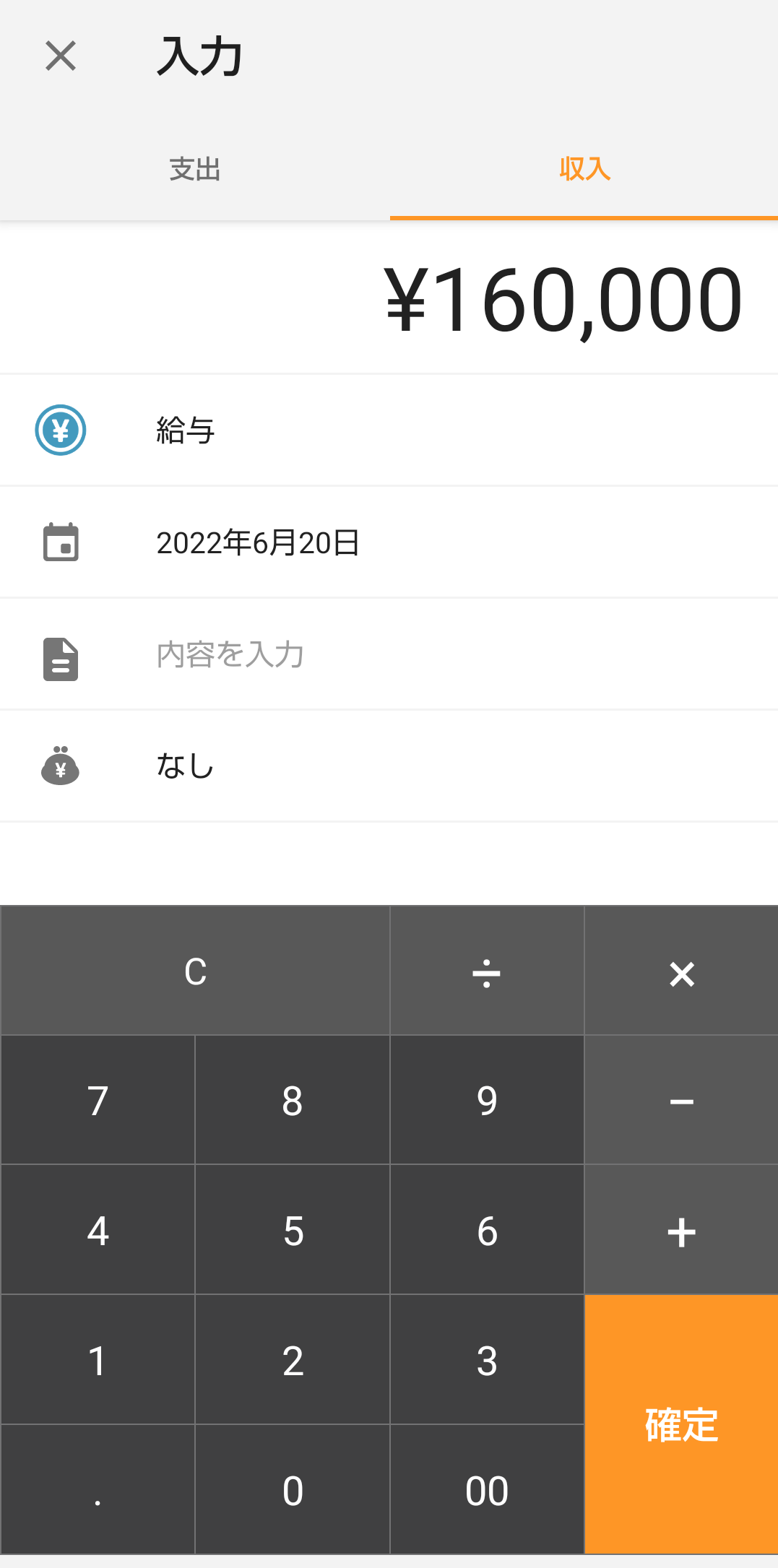Image resolution: width=778 pixels, height=1568 pixels.
Task: Change the date 2022年6月20日
Action: (389, 542)
